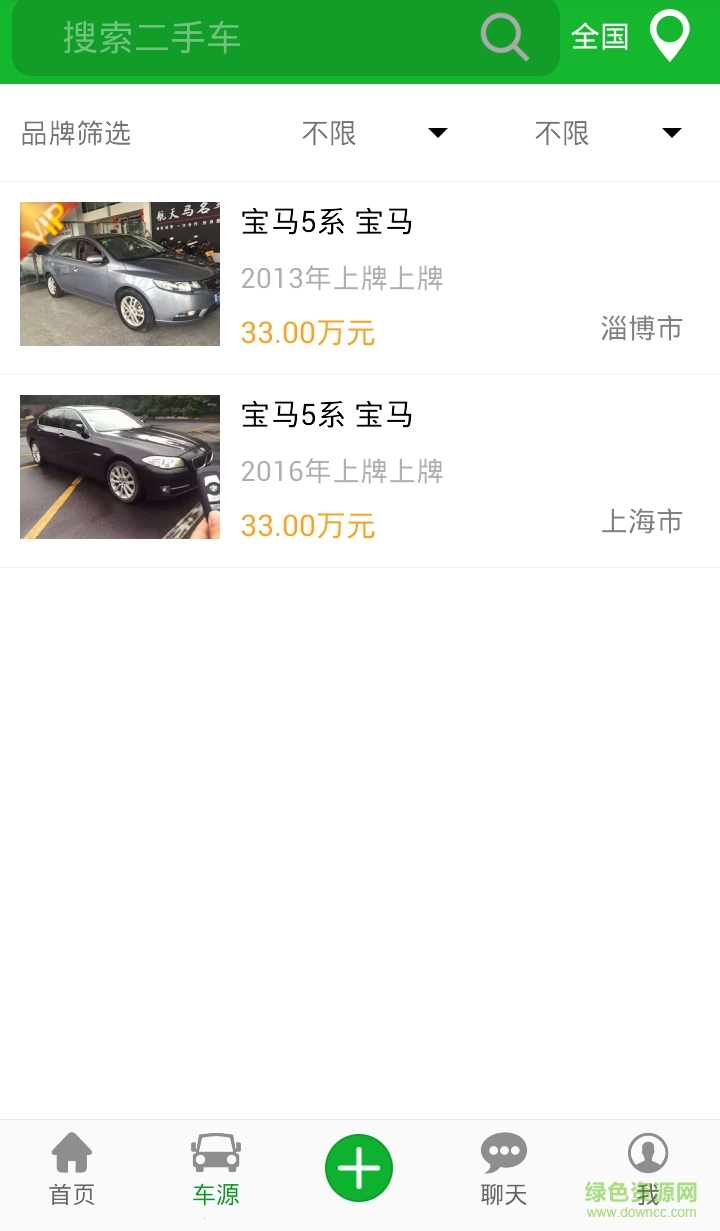Tap the arrow next to first 不限

437,132
